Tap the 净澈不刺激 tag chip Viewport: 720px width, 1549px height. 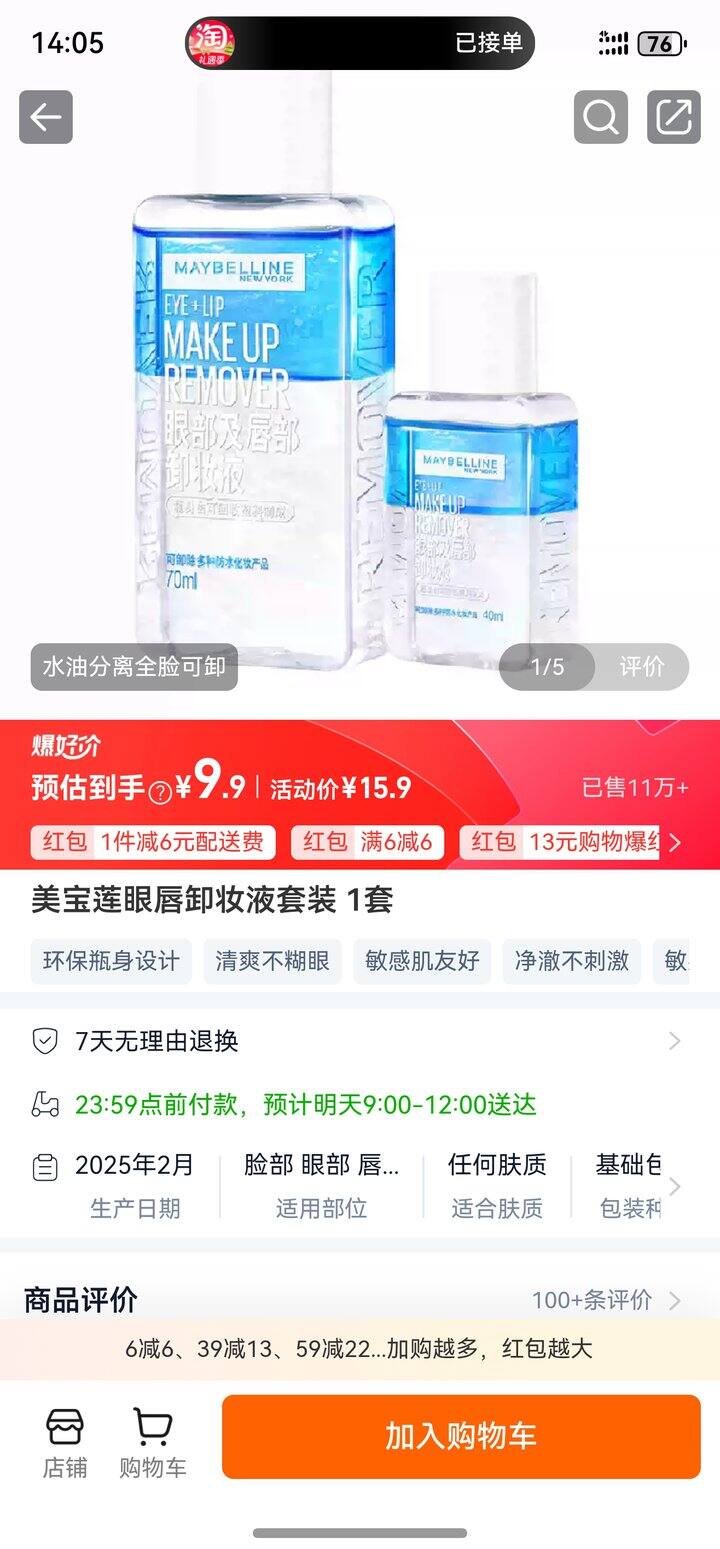coord(571,961)
